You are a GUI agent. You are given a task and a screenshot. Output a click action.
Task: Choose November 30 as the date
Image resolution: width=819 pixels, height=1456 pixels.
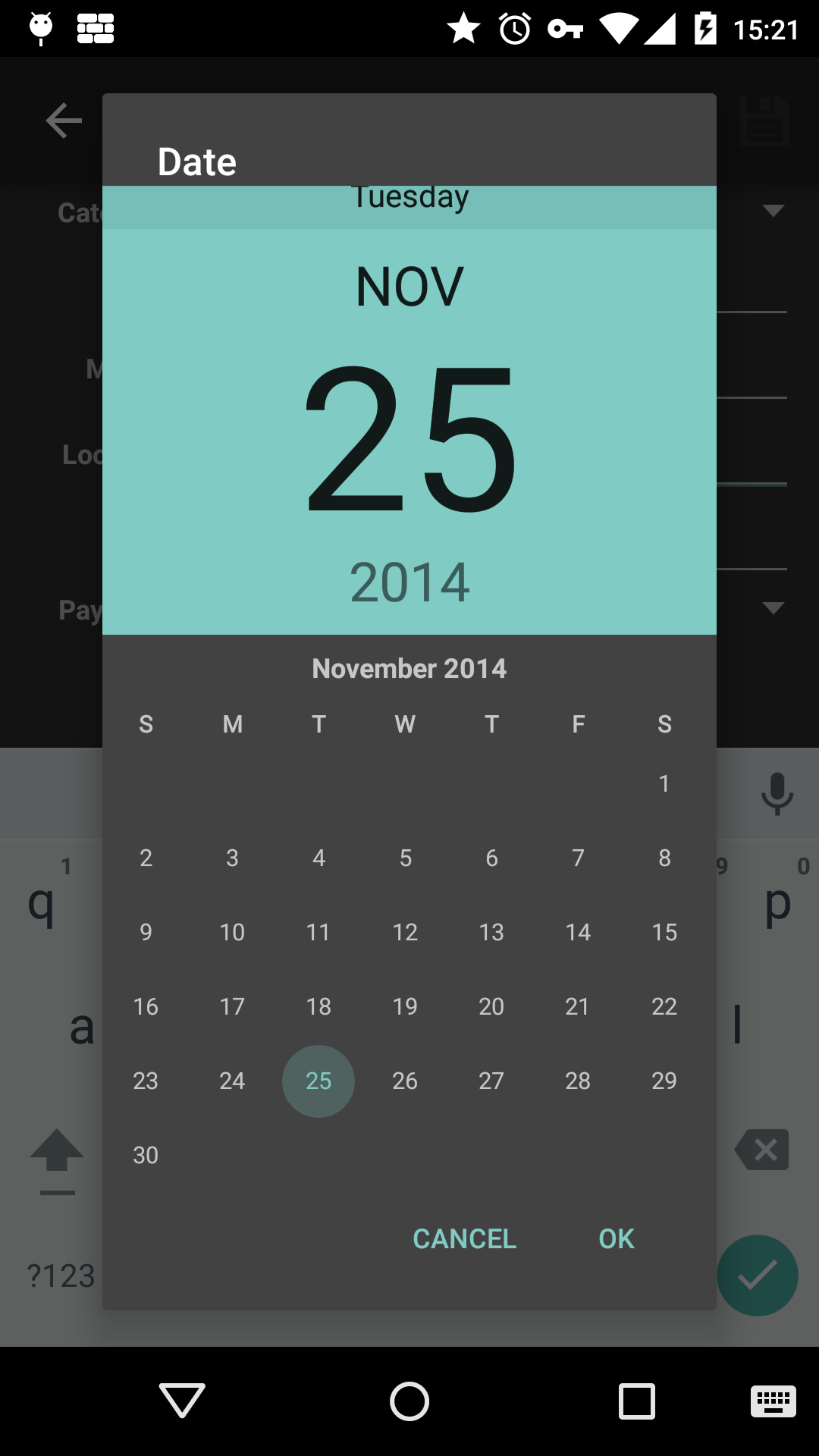(146, 1155)
